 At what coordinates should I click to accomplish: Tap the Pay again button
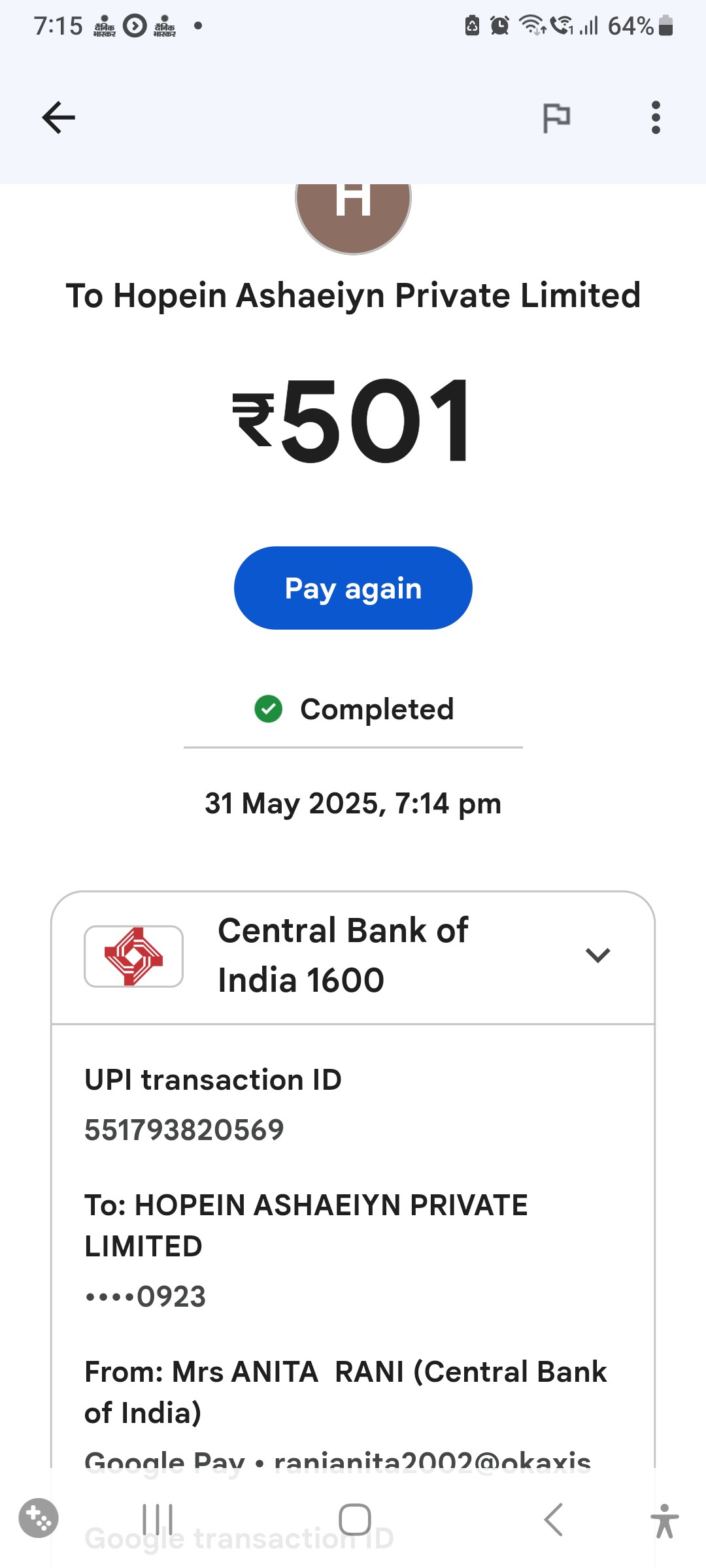[x=353, y=588]
